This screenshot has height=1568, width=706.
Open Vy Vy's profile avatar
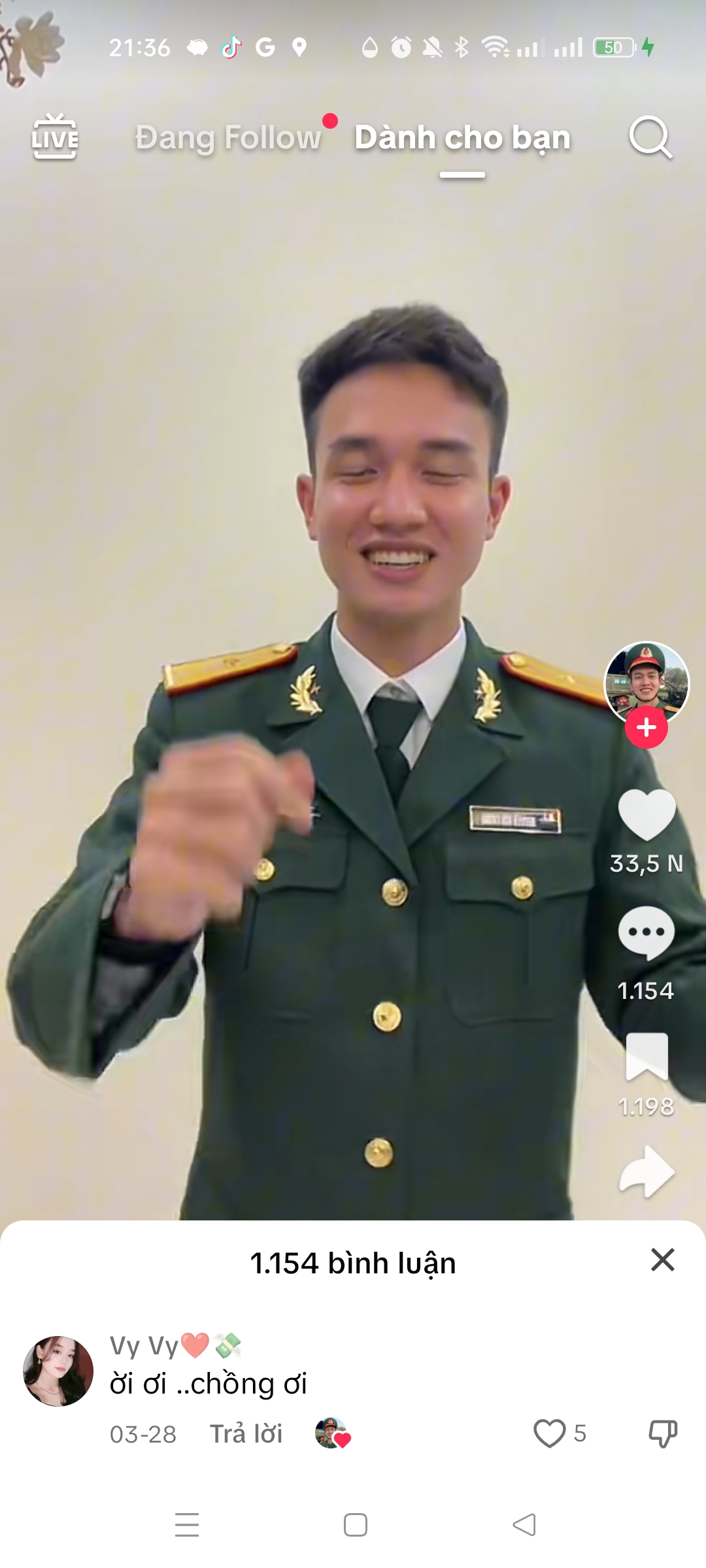point(58,1371)
